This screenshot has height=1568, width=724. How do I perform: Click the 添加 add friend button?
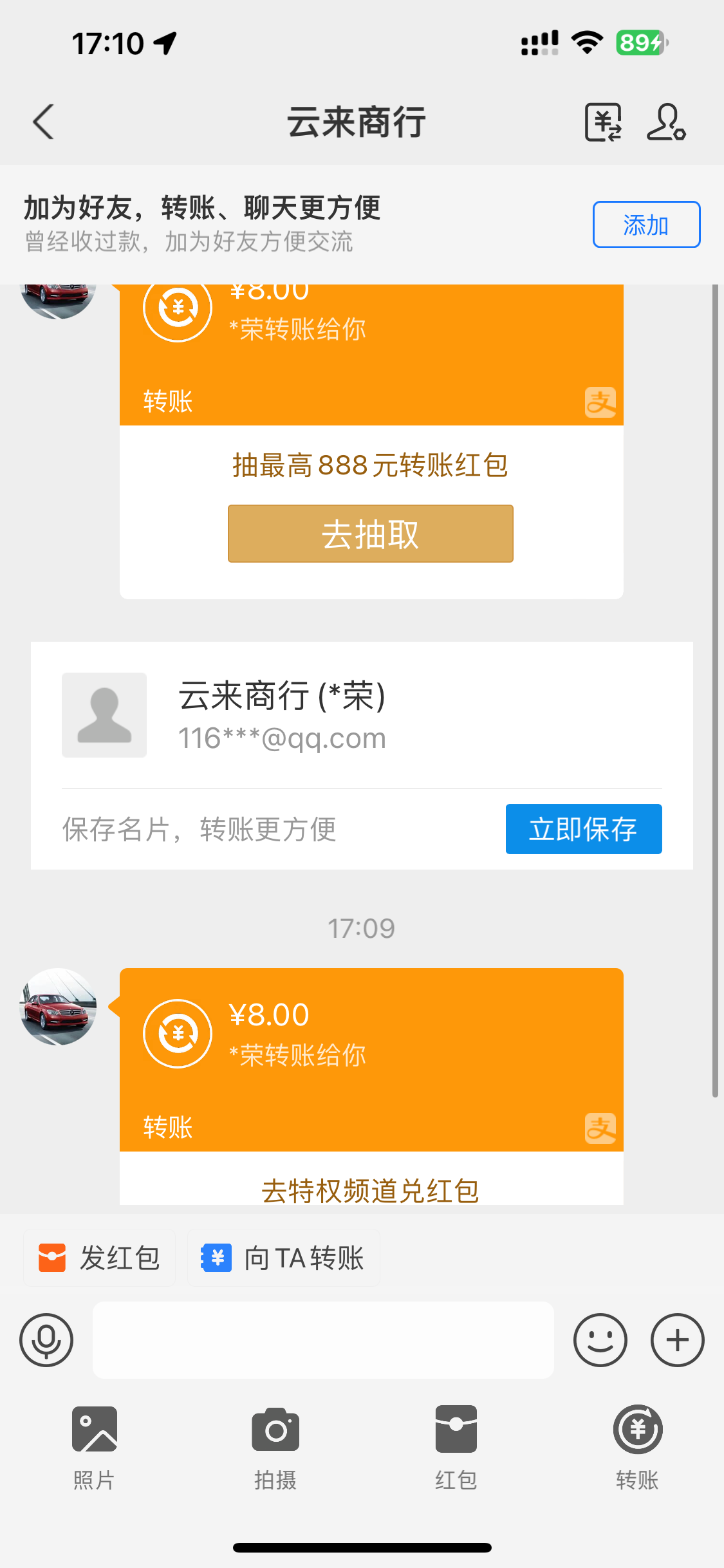coord(646,225)
